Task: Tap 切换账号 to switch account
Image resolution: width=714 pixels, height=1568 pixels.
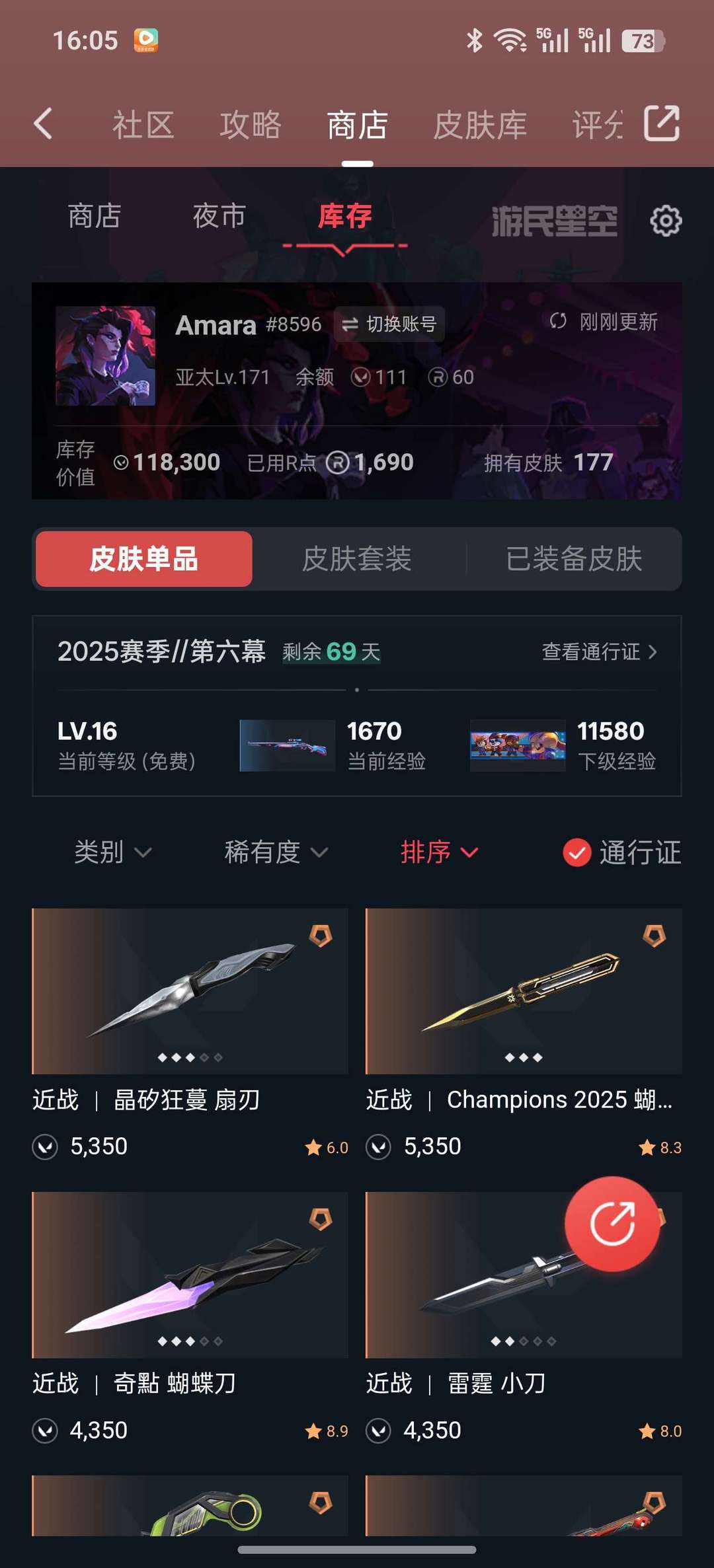Action: click(x=389, y=324)
